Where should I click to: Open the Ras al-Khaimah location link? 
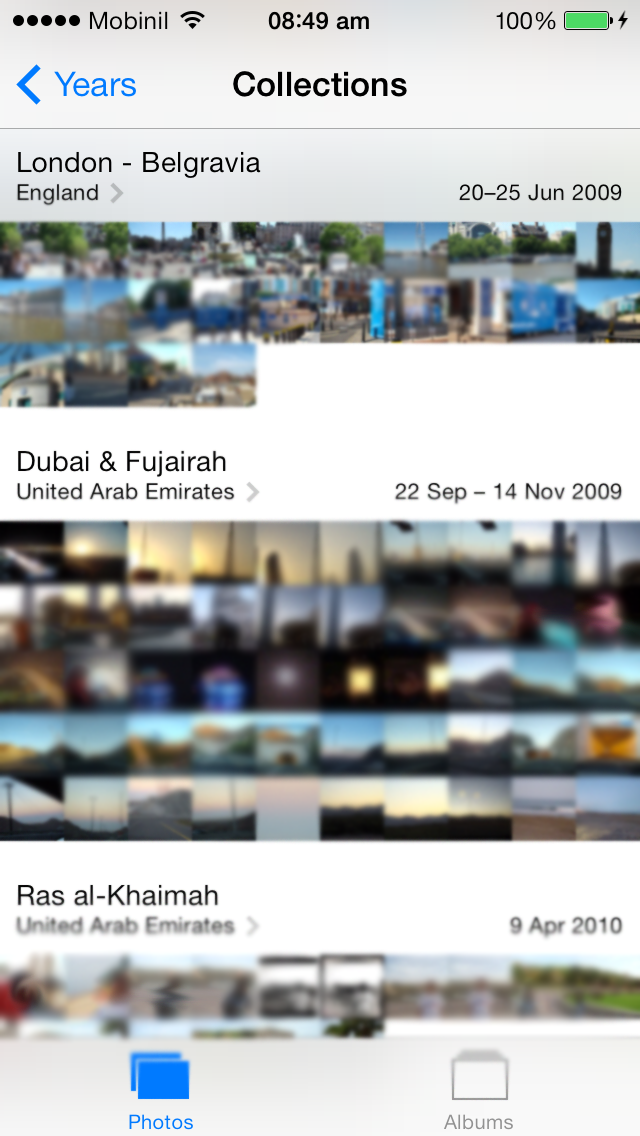pos(136,926)
